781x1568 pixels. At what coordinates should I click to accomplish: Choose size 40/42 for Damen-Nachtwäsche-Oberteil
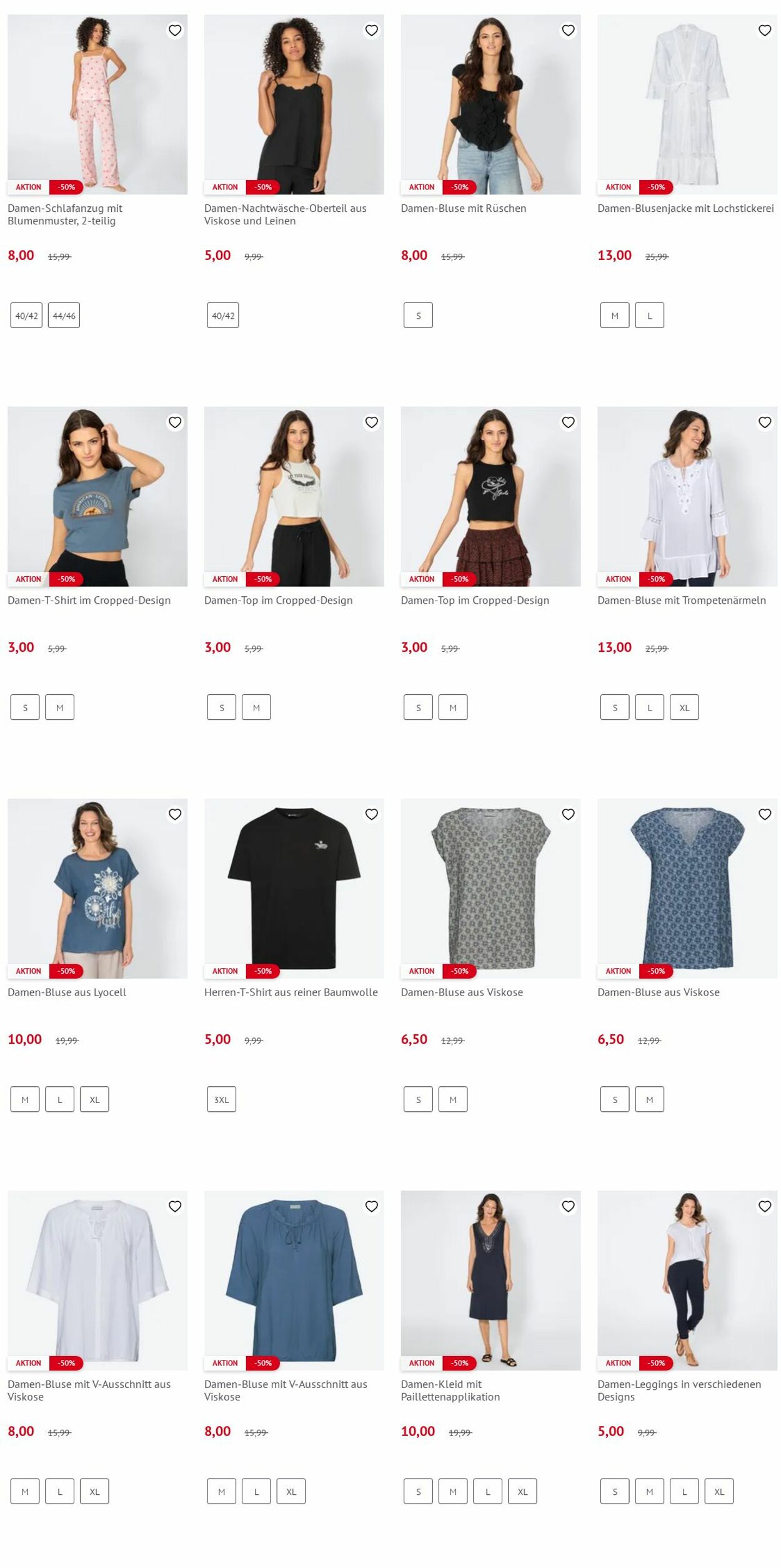click(x=223, y=316)
